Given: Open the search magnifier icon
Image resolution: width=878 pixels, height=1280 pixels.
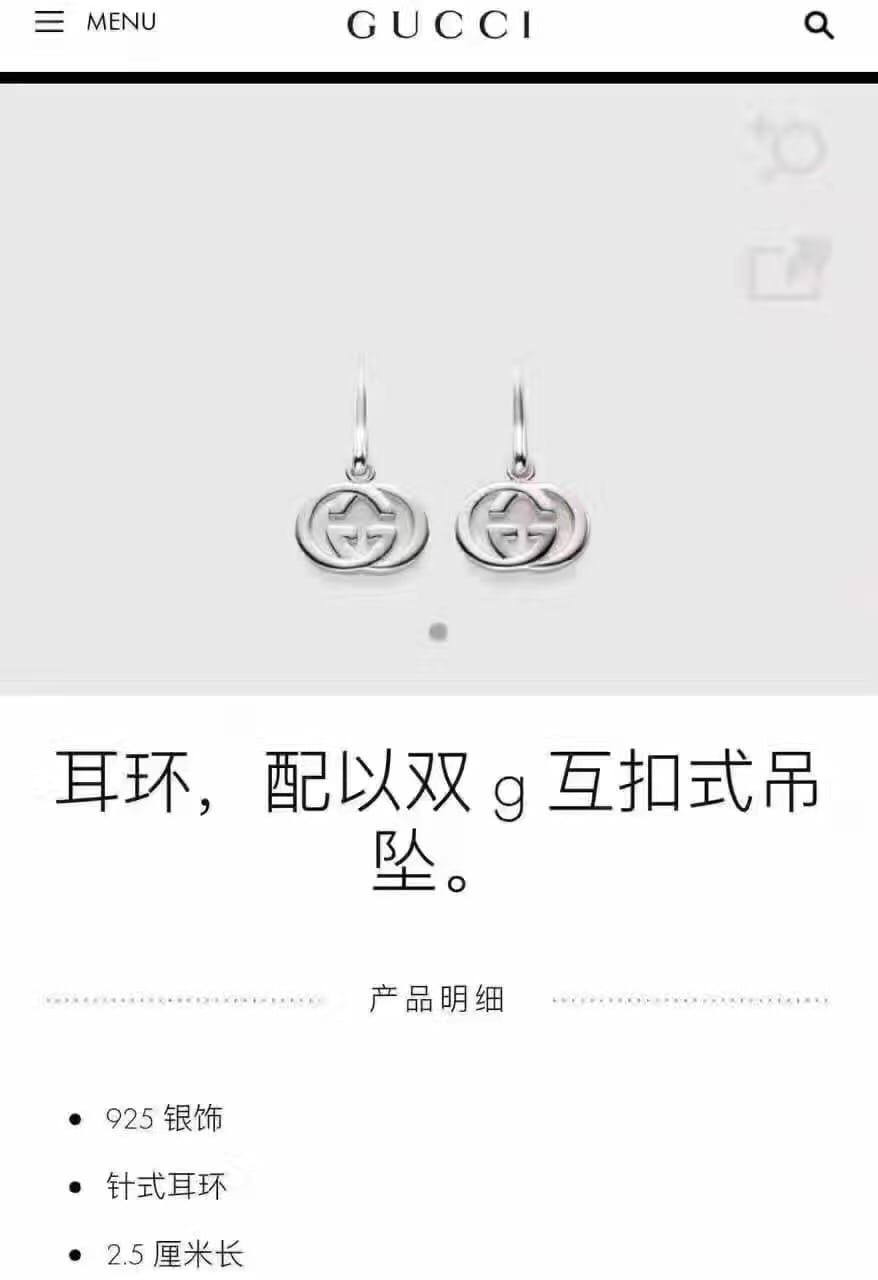Looking at the screenshot, I should [x=818, y=26].
